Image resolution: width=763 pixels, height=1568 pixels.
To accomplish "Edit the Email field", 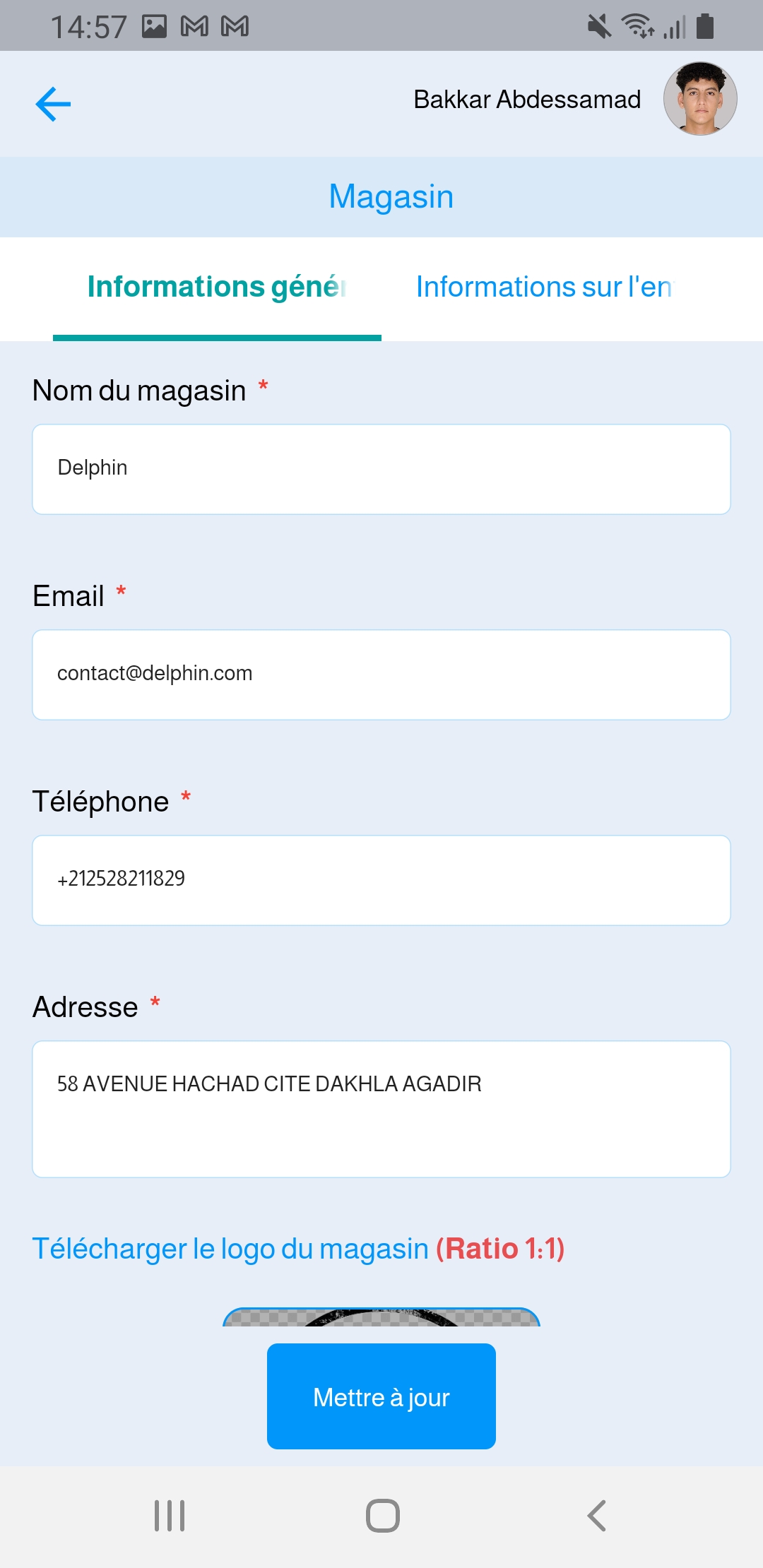I will 381,675.
